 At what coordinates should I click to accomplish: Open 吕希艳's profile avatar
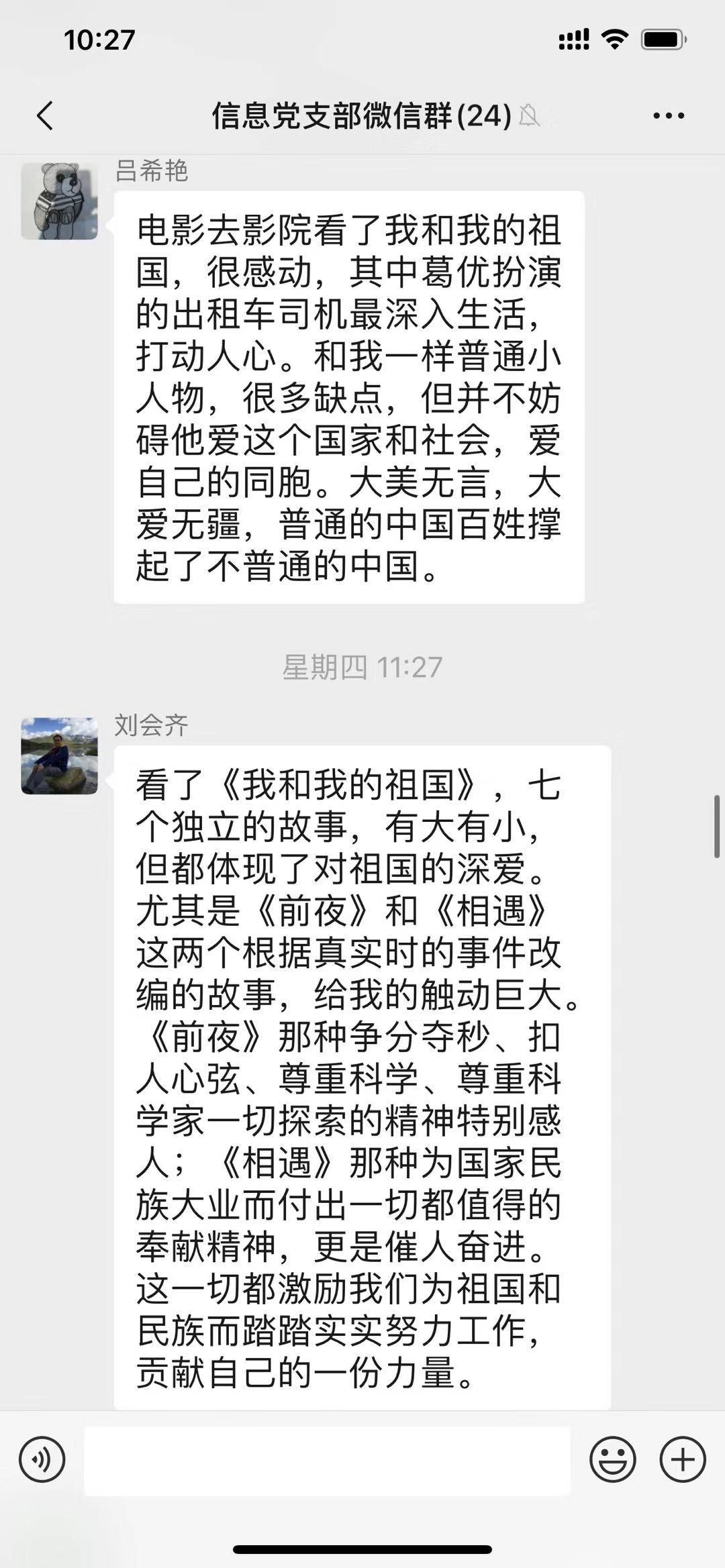pyautogui.click(x=59, y=201)
